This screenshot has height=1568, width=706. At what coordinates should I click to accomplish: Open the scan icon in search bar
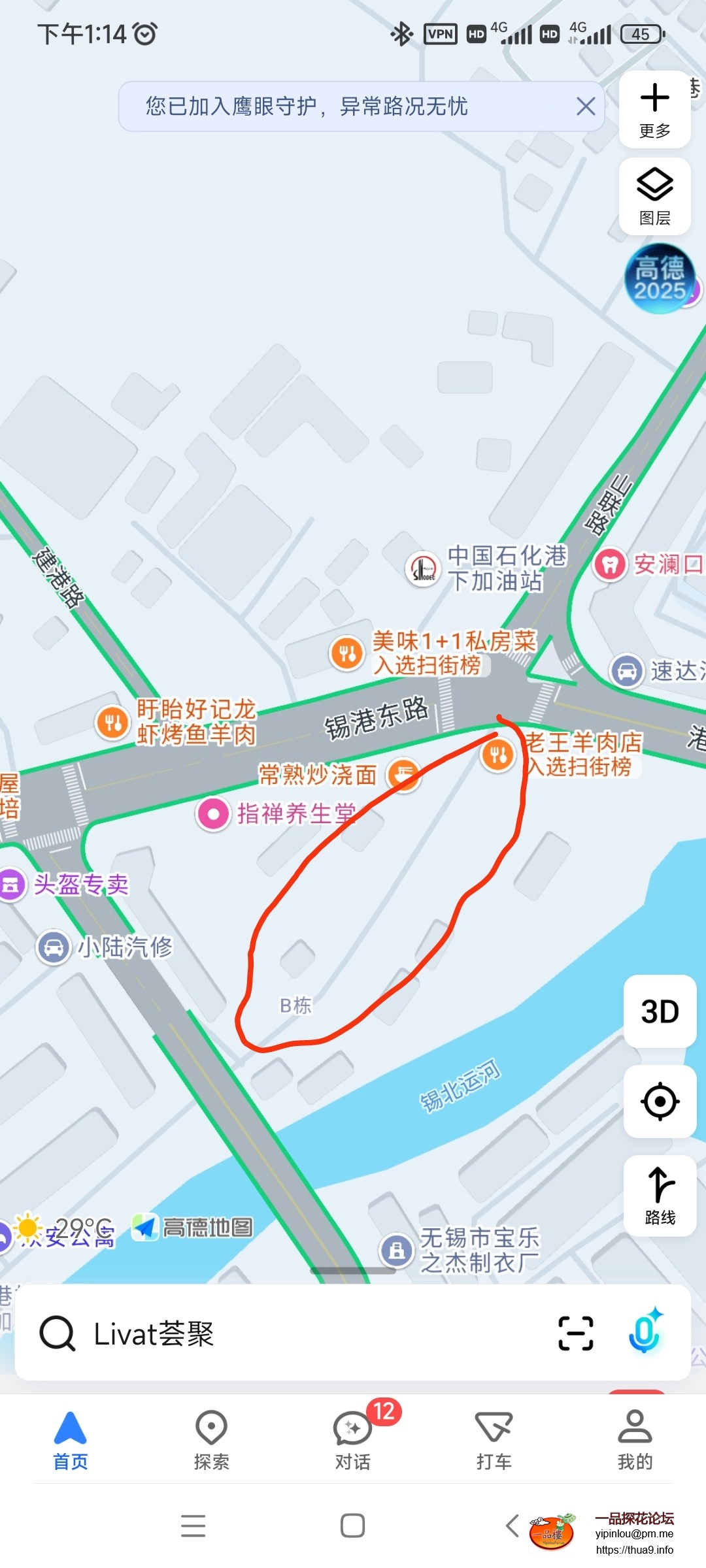[576, 1333]
